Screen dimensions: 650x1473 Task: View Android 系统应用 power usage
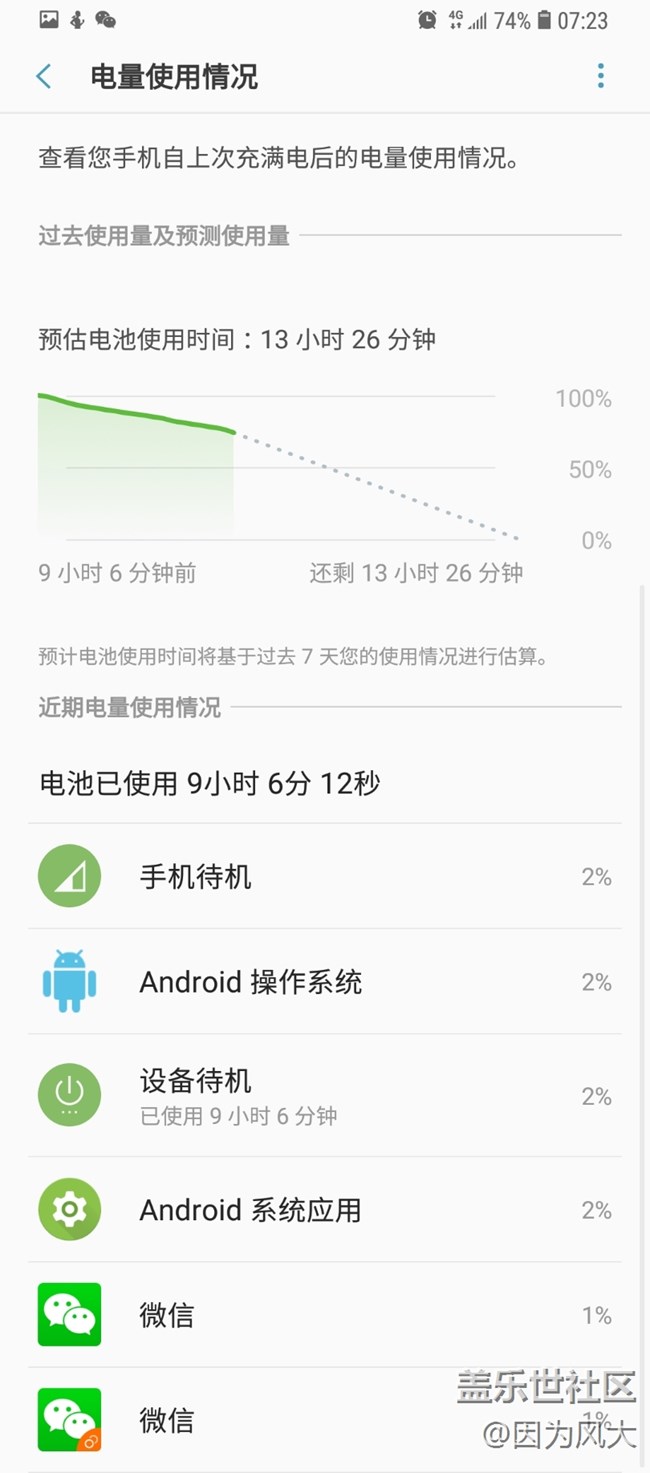[x=325, y=1210]
